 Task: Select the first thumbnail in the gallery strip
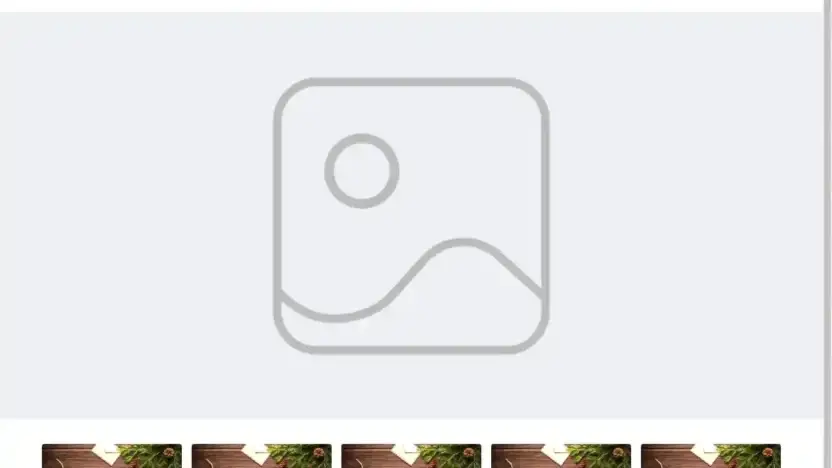[x=111, y=456]
